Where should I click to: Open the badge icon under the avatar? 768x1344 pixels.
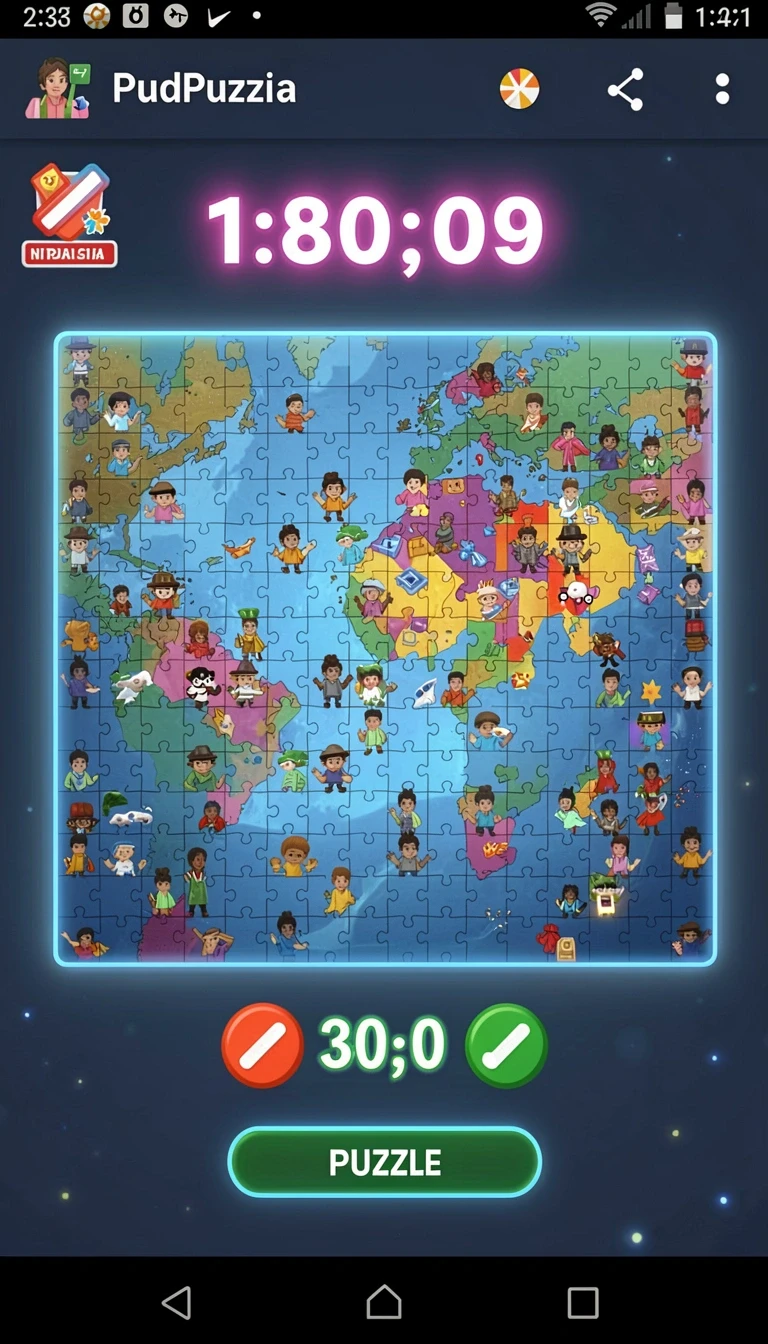coord(70,216)
